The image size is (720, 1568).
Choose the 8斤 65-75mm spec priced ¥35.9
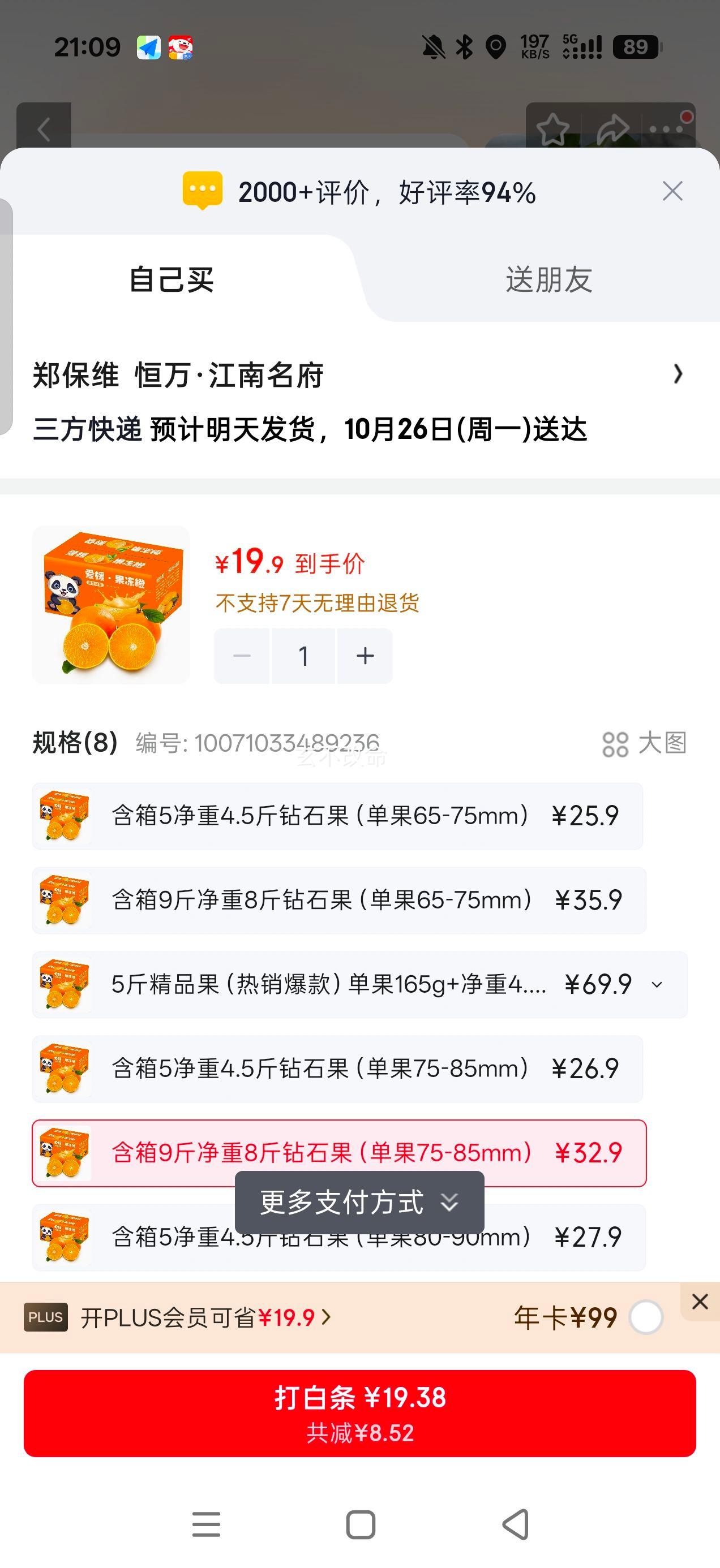coord(339,901)
